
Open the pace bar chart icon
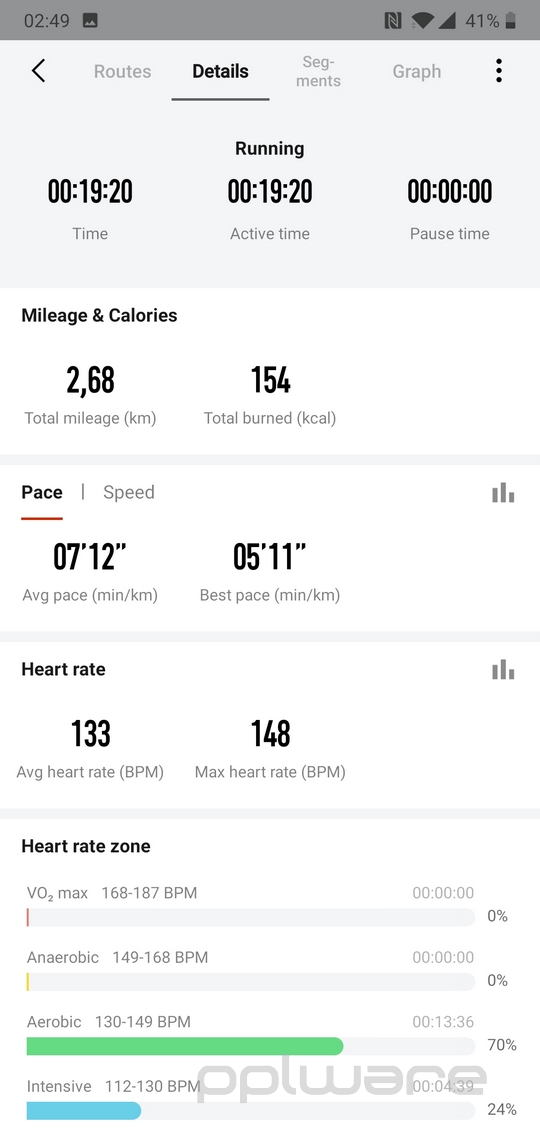503,493
